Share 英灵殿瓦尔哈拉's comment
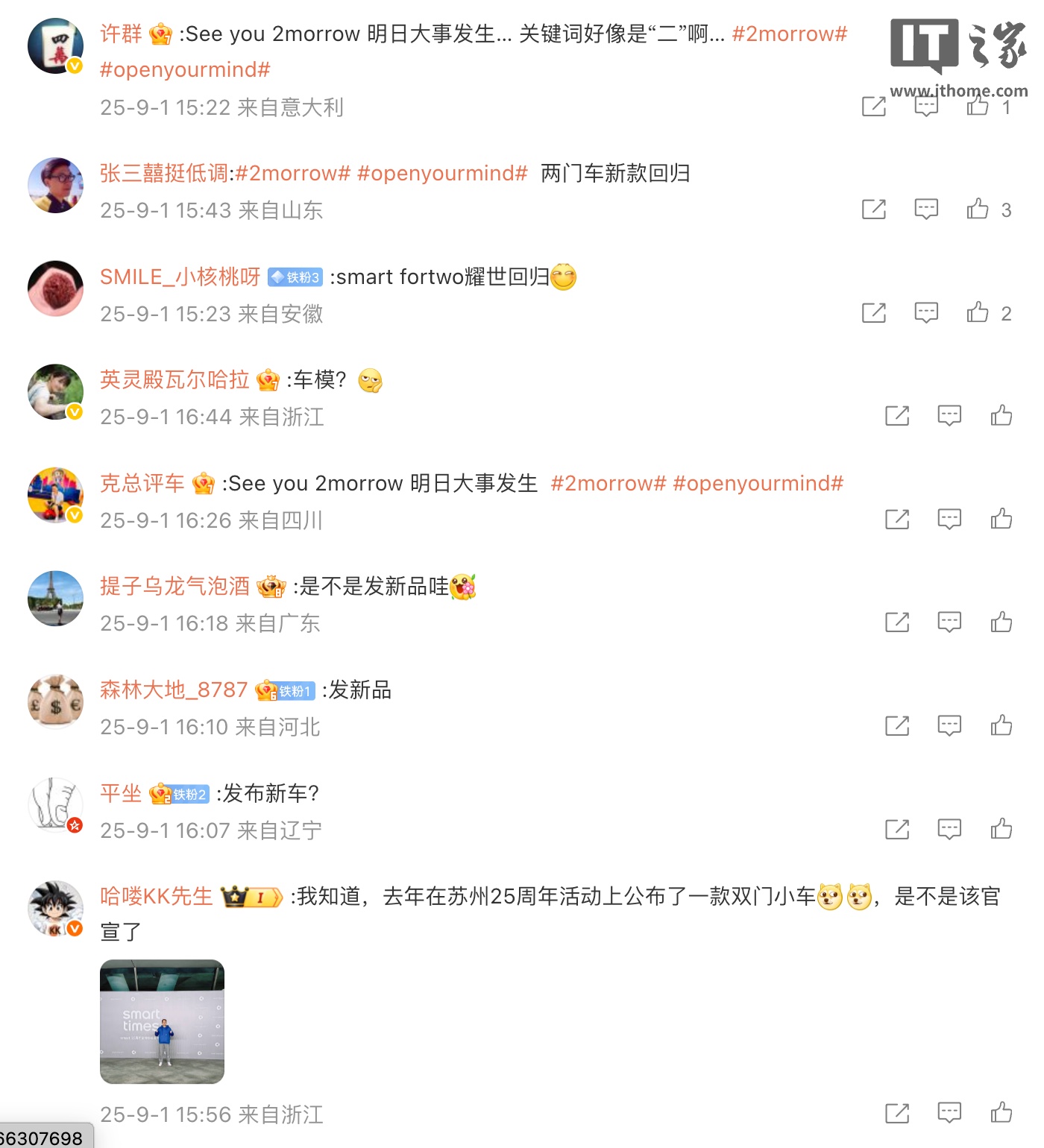The width and height of the screenshot is (1044, 1148). 897,415
